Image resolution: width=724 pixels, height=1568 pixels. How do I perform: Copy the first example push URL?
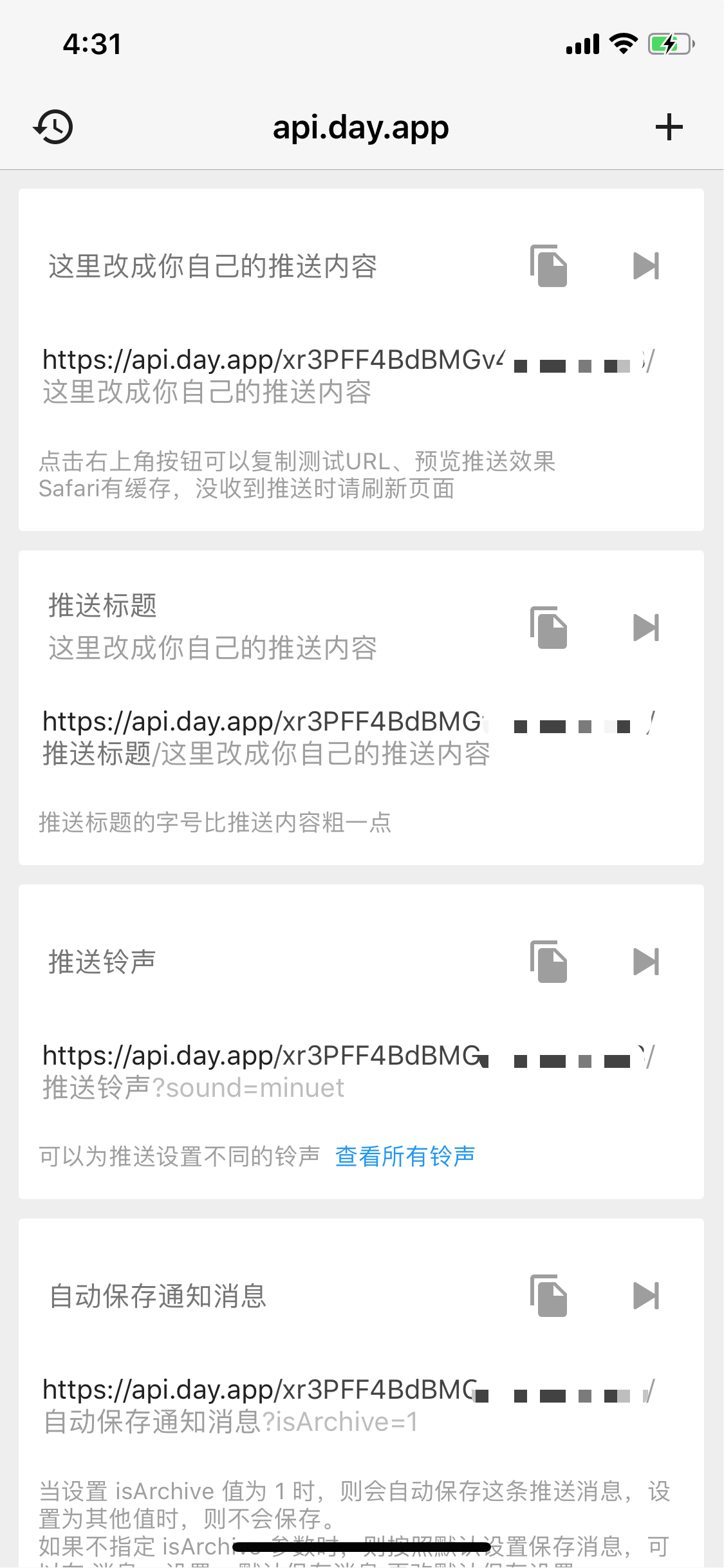coord(548,265)
